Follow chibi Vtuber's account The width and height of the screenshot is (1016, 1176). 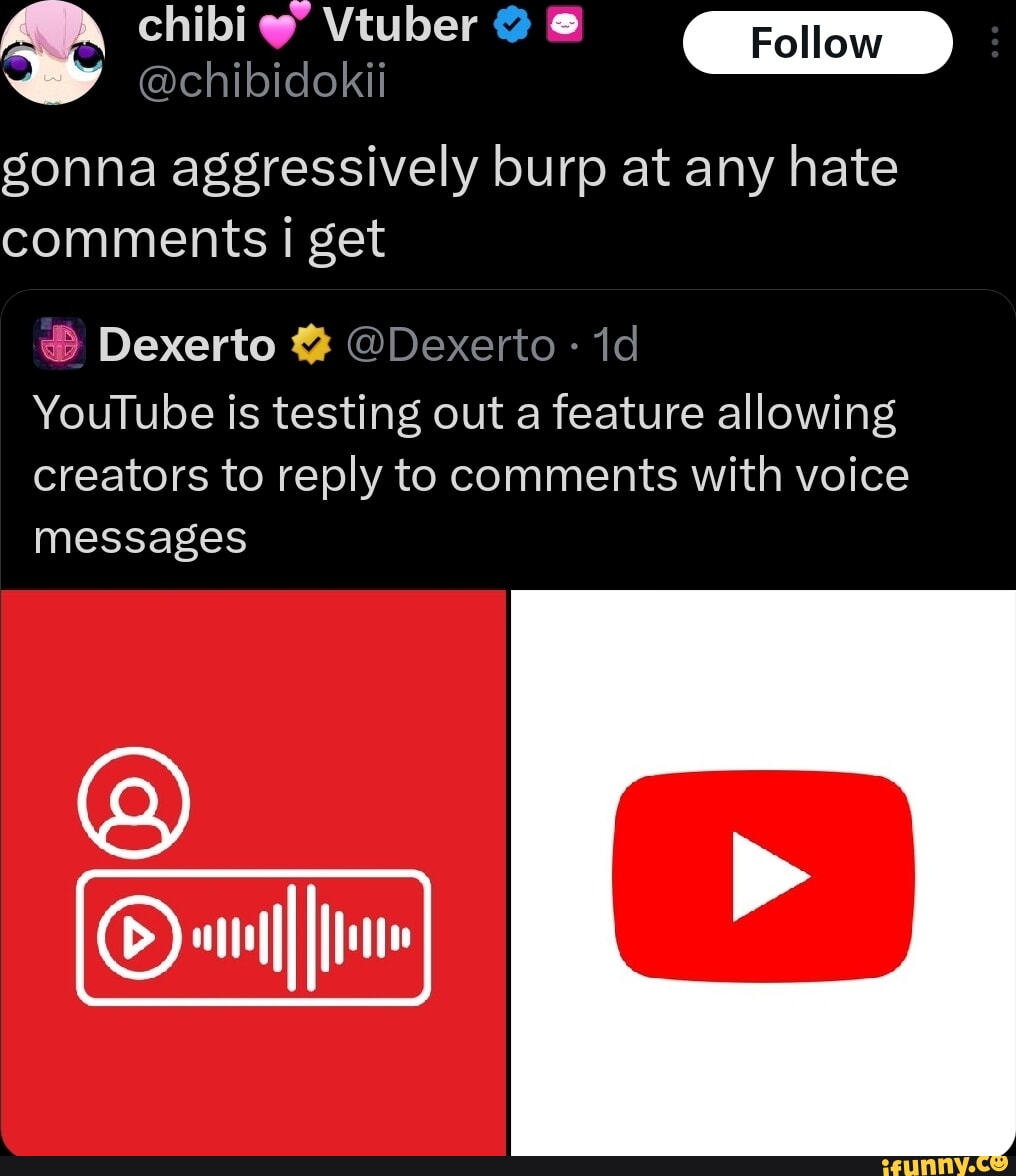pyautogui.click(x=816, y=43)
